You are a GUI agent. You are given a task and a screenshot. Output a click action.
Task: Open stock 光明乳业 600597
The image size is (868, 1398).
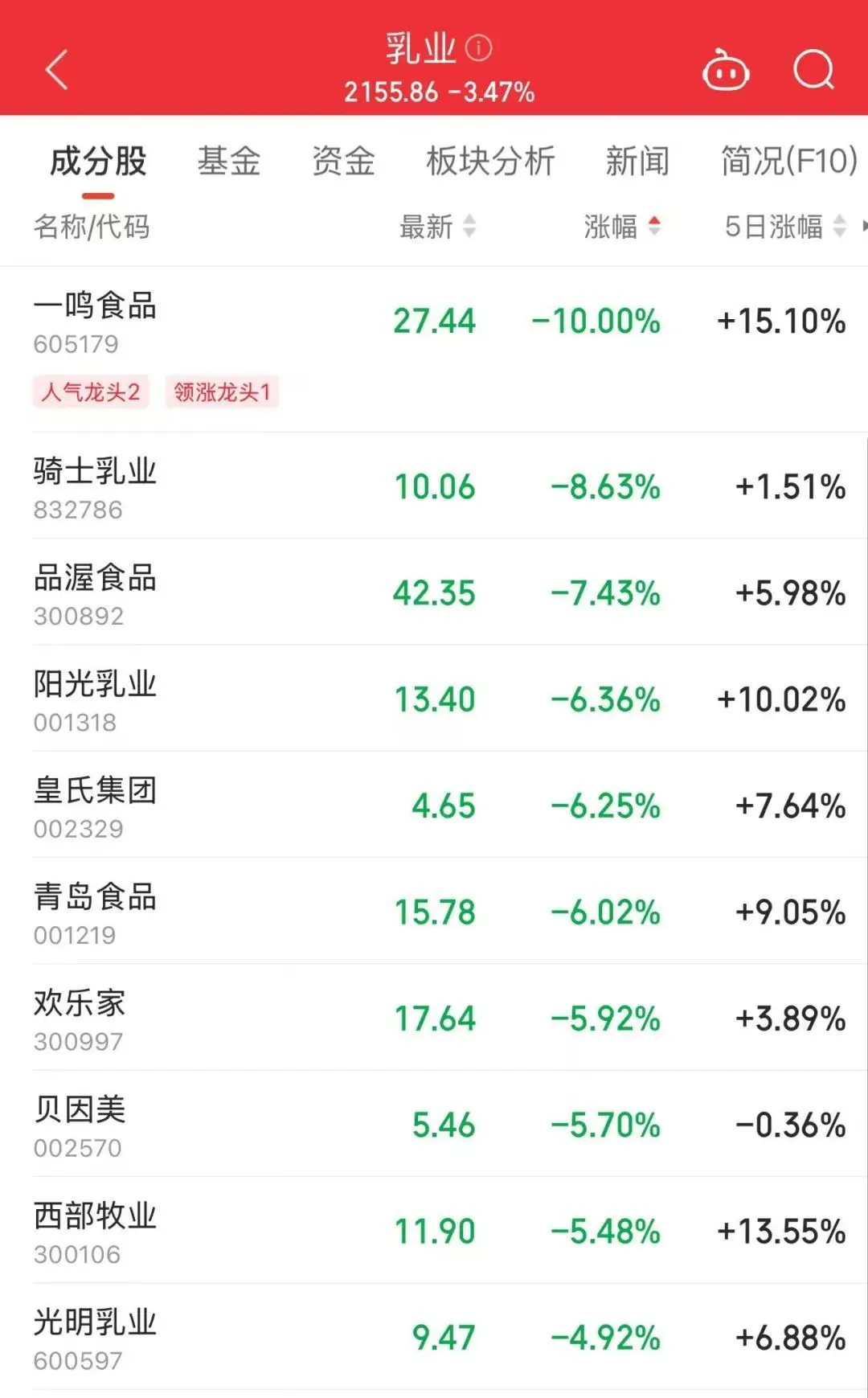[x=434, y=1337]
